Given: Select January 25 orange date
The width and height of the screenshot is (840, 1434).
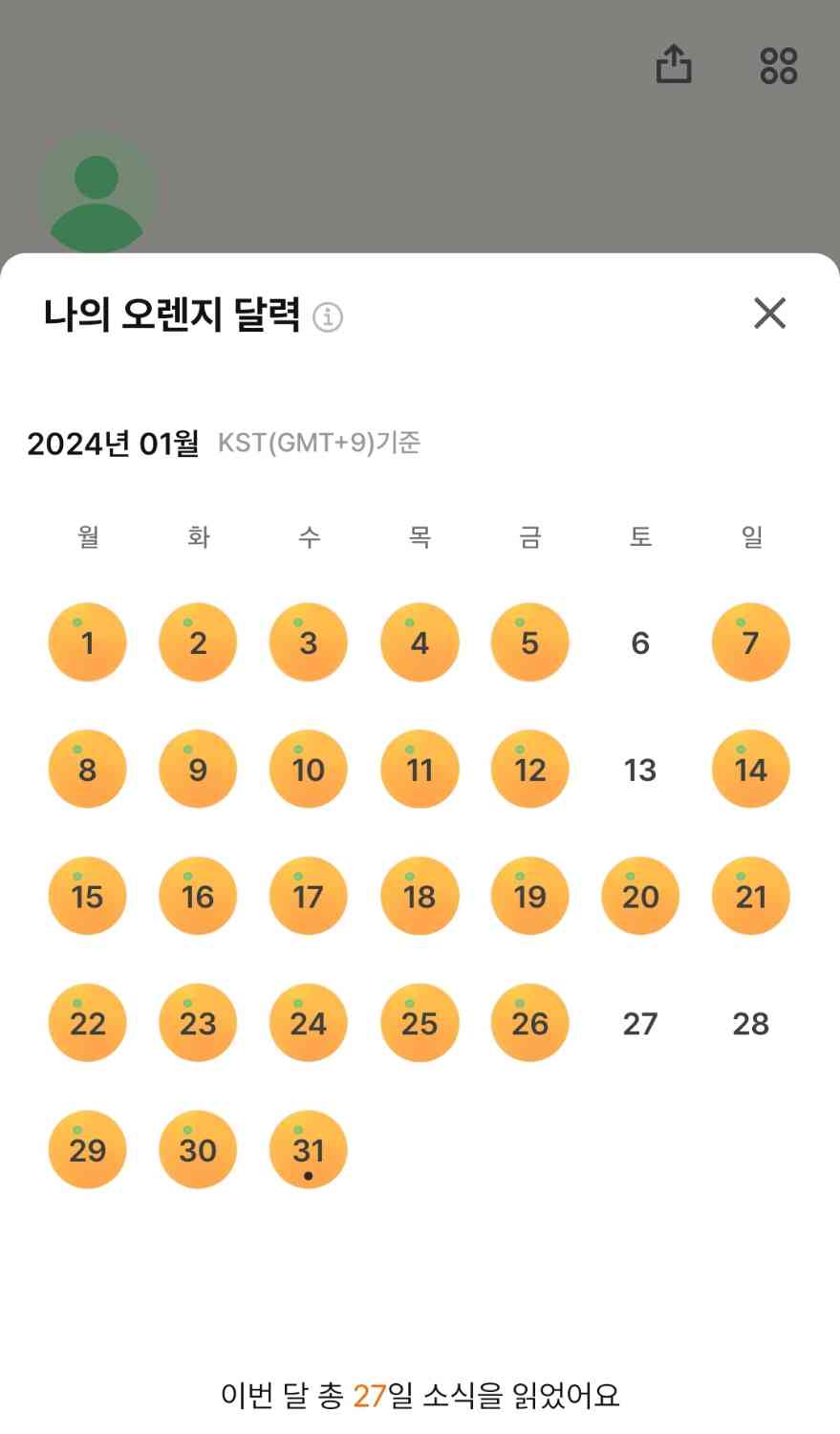Looking at the screenshot, I should tap(420, 1023).
